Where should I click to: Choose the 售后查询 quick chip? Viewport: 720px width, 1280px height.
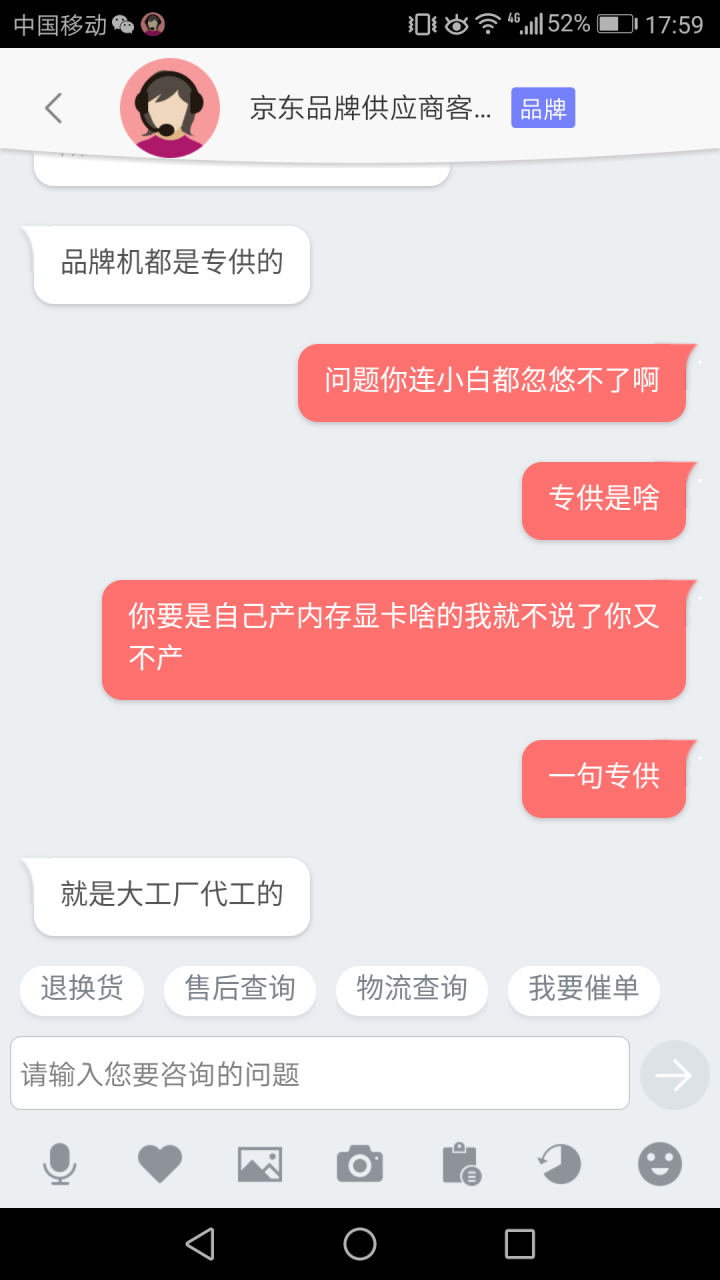click(x=240, y=989)
